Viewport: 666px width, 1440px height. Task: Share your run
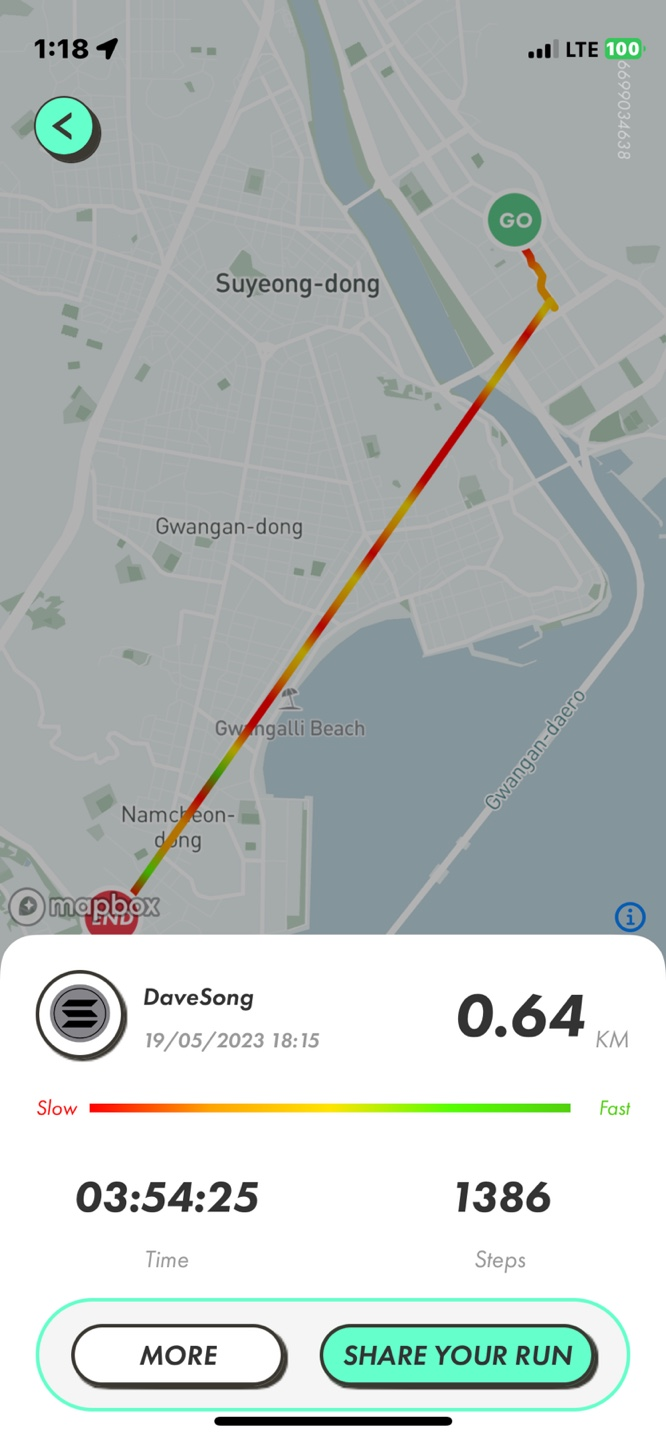pyautogui.click(x=458, y=1355)
